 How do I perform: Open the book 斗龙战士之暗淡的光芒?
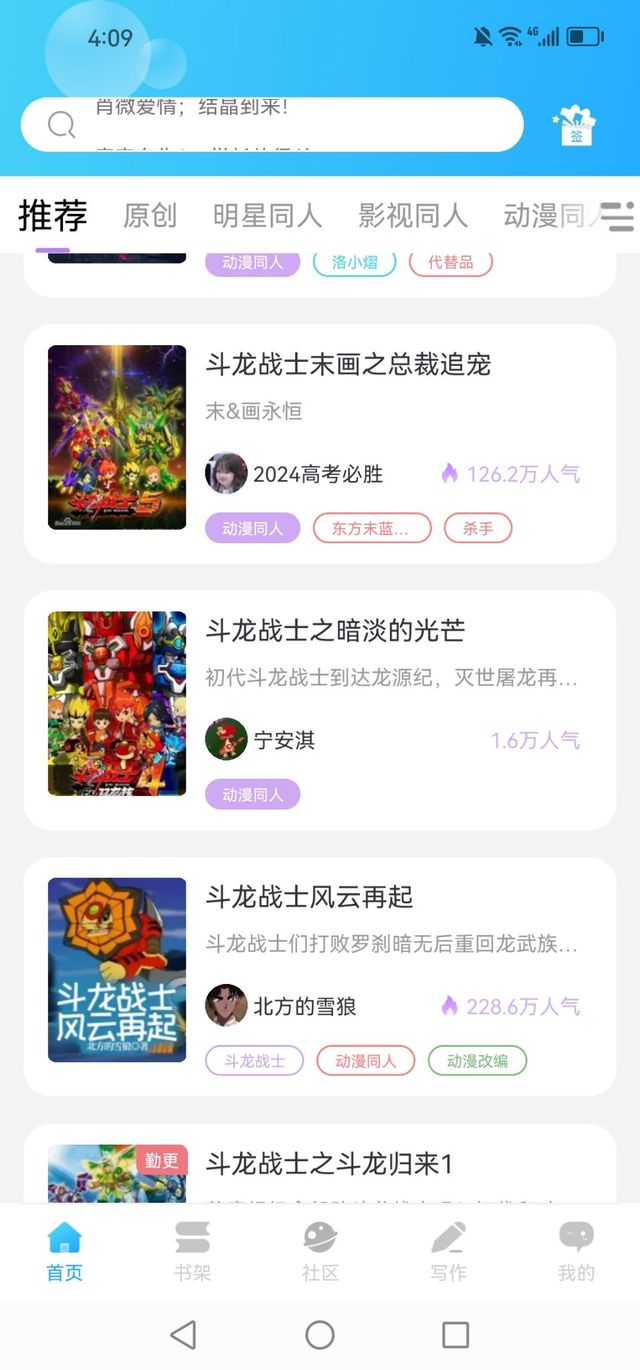[335, 631]
